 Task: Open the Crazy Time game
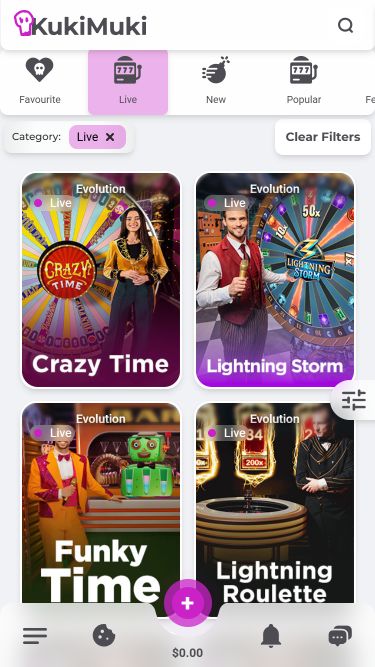click(101, 280)
